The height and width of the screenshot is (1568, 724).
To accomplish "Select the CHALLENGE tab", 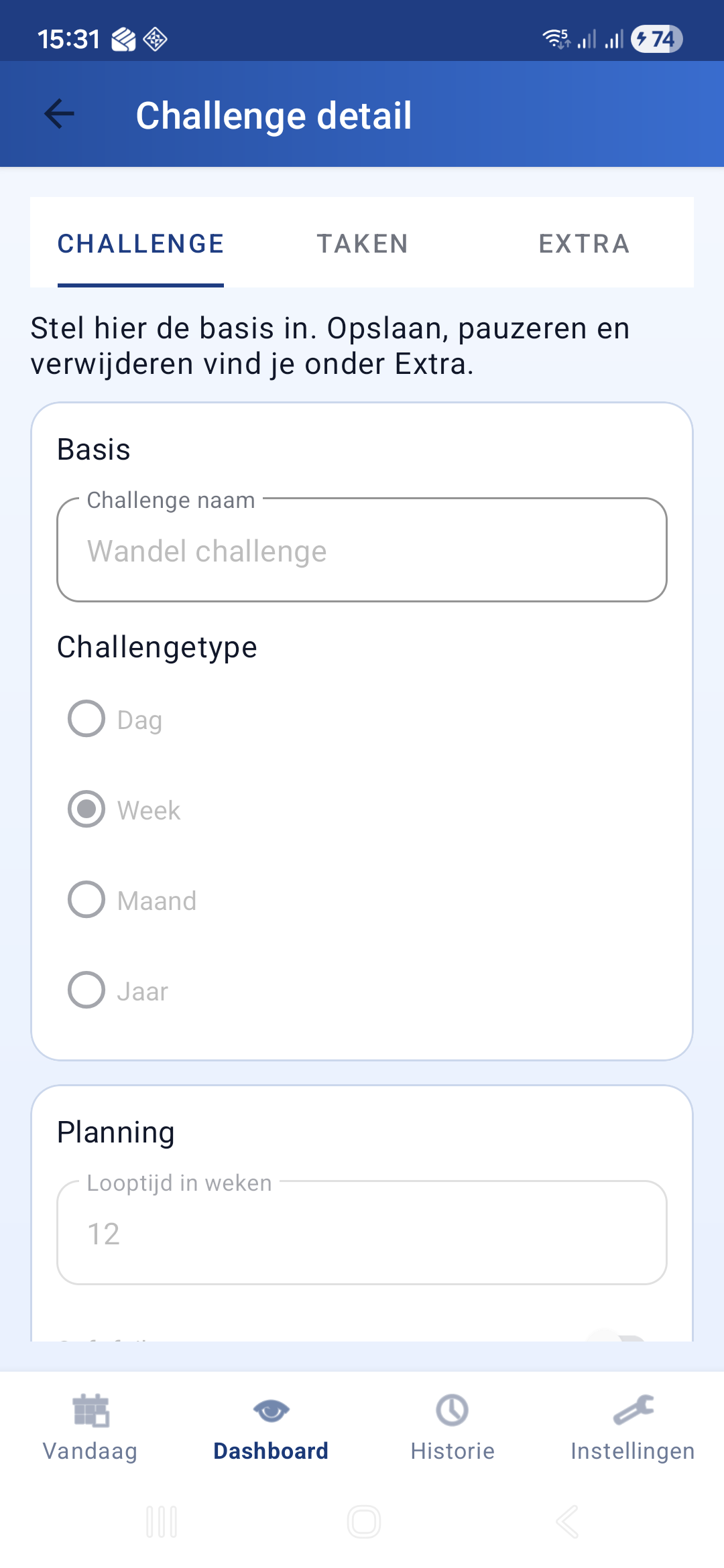I will pos(141,243).
